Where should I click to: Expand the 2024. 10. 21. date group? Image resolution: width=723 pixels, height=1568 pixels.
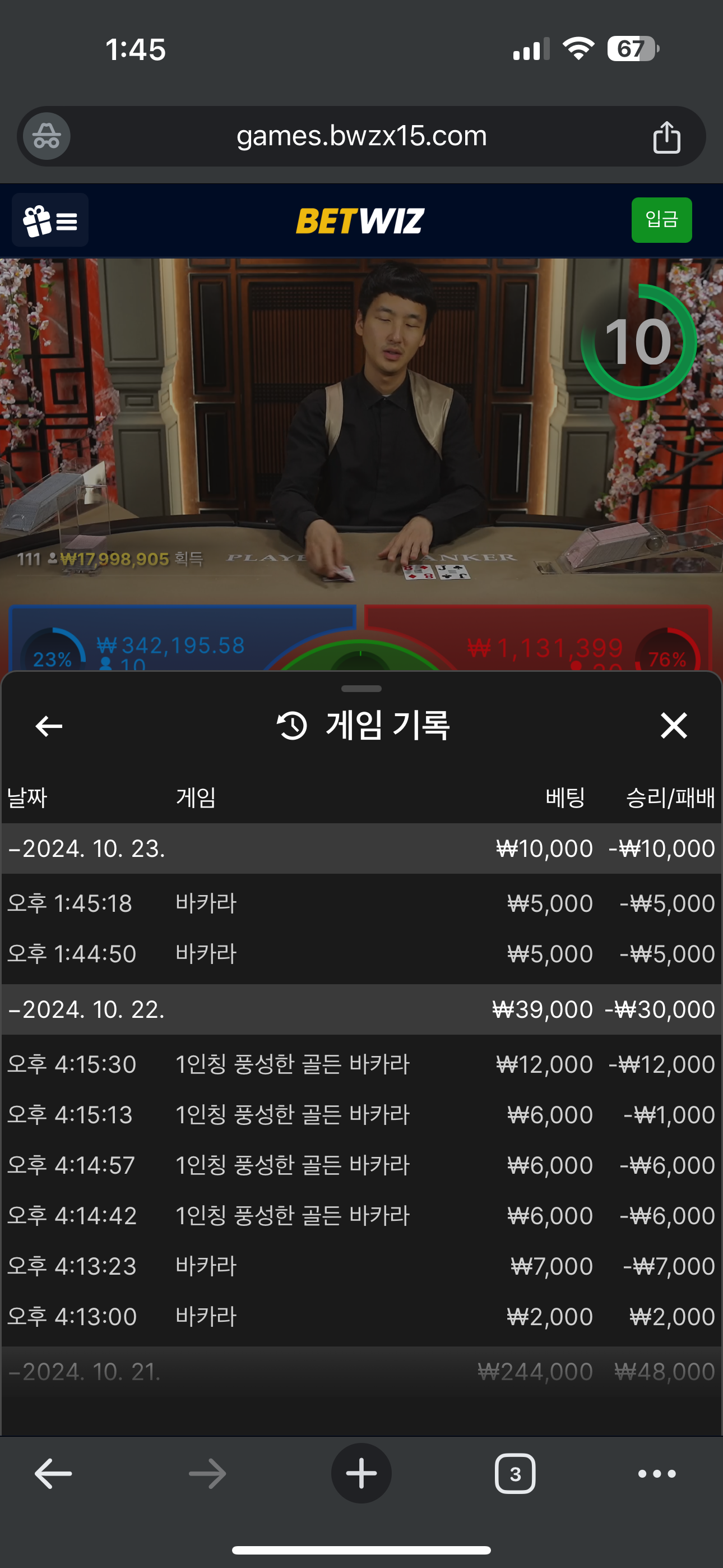pyautogui.click(x=85, y=1371)
